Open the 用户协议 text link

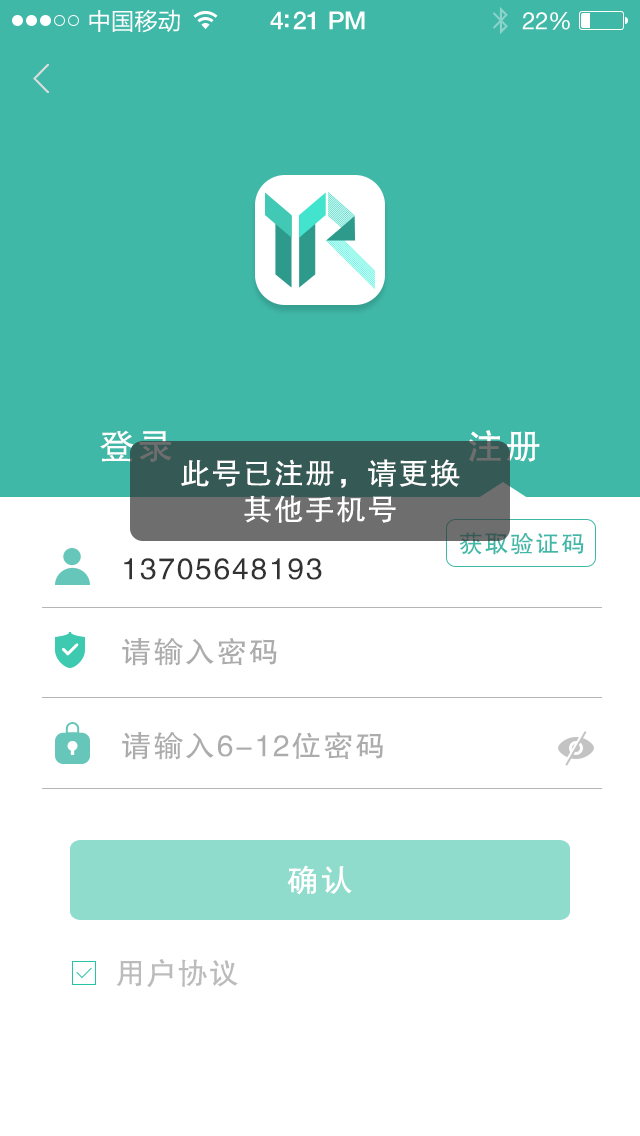click(x=178, y=973)
